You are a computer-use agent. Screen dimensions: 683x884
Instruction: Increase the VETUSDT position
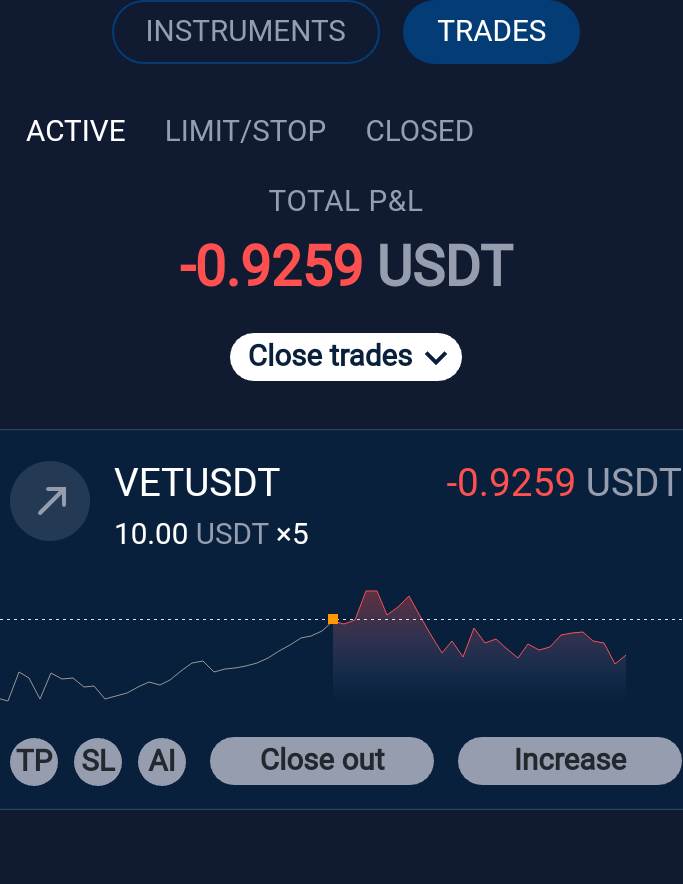[570, 761]
